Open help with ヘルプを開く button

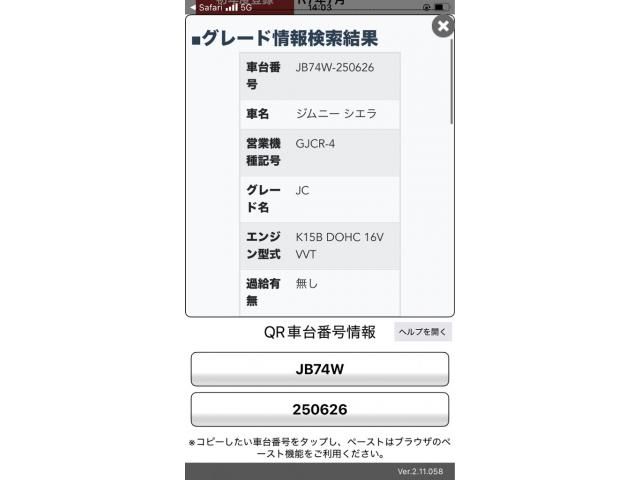coord(423,332)
